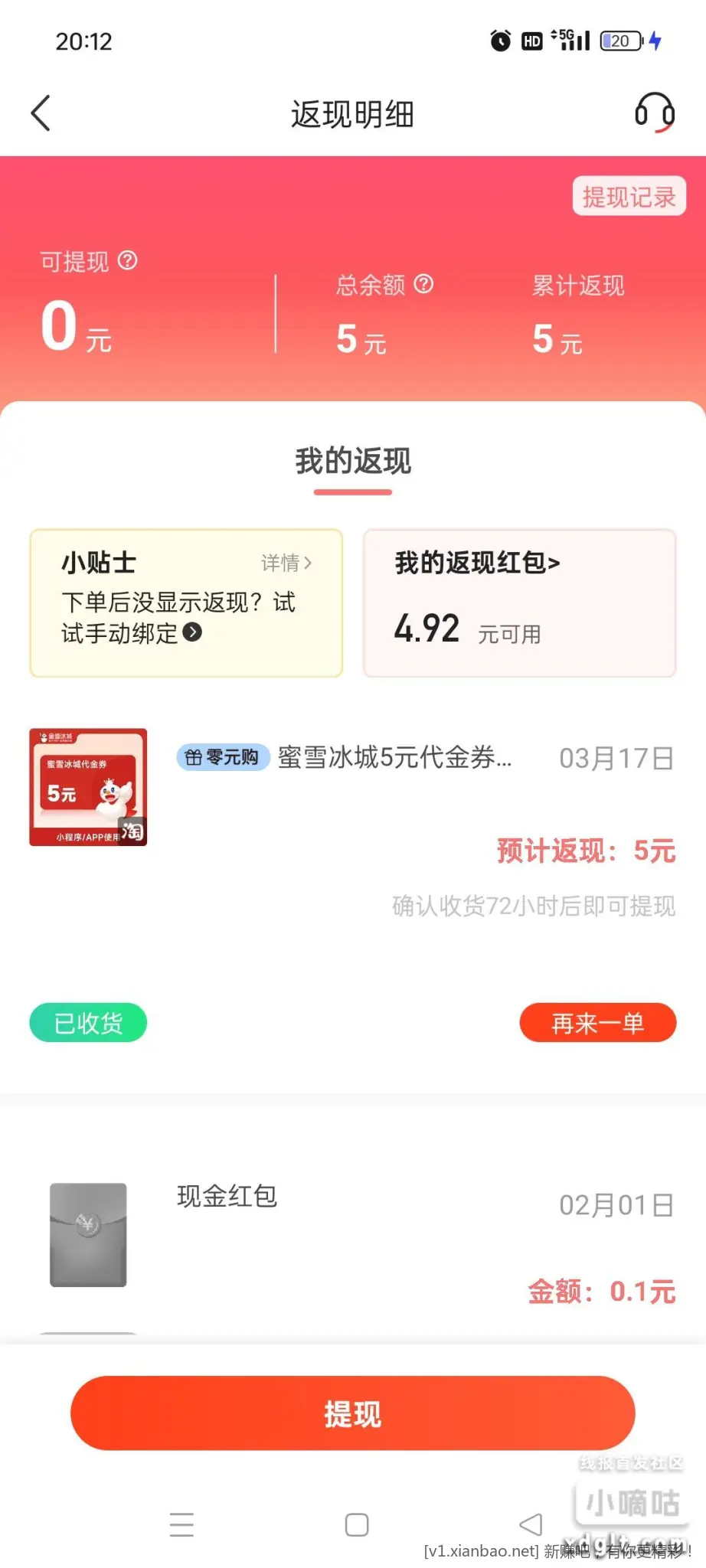
Task: Go back using the top-left arrow
Action: tap(41, 113)
